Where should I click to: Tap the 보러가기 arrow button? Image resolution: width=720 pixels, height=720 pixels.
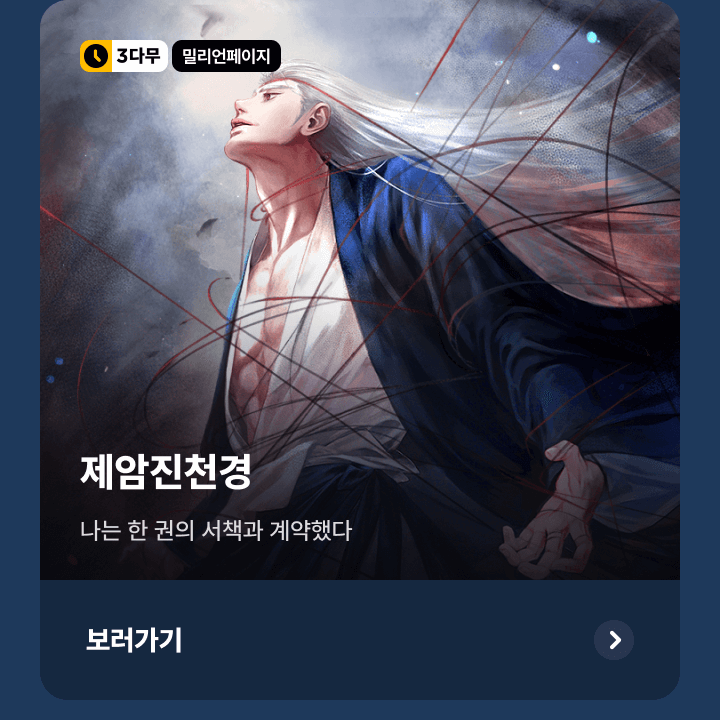[614, 640]
